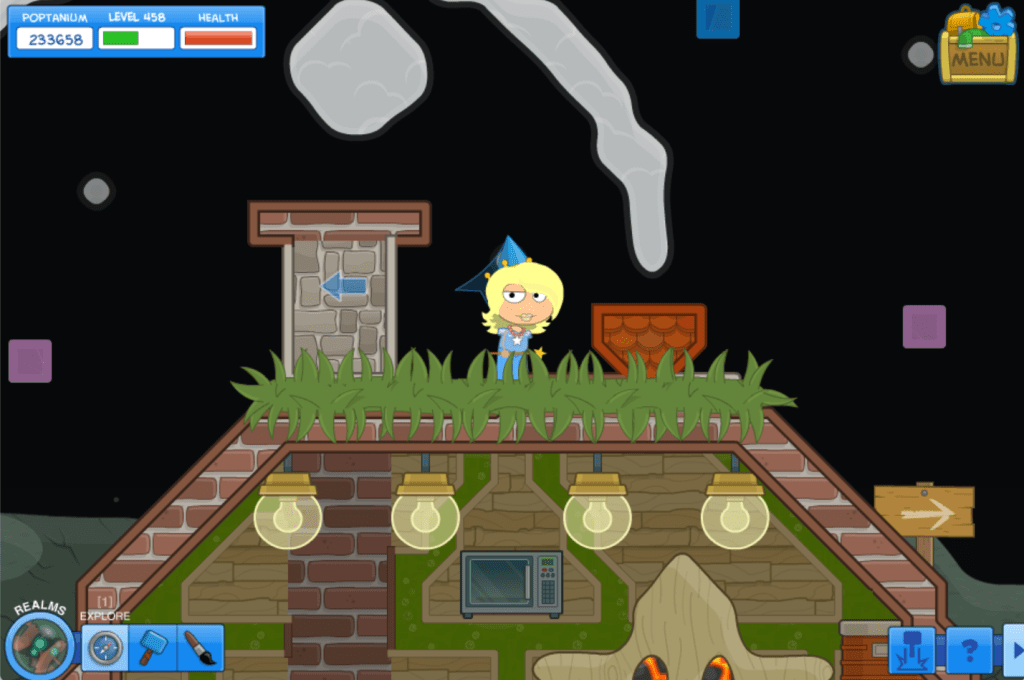
Task: Select the hammer build tool
Action: [153, 648]
